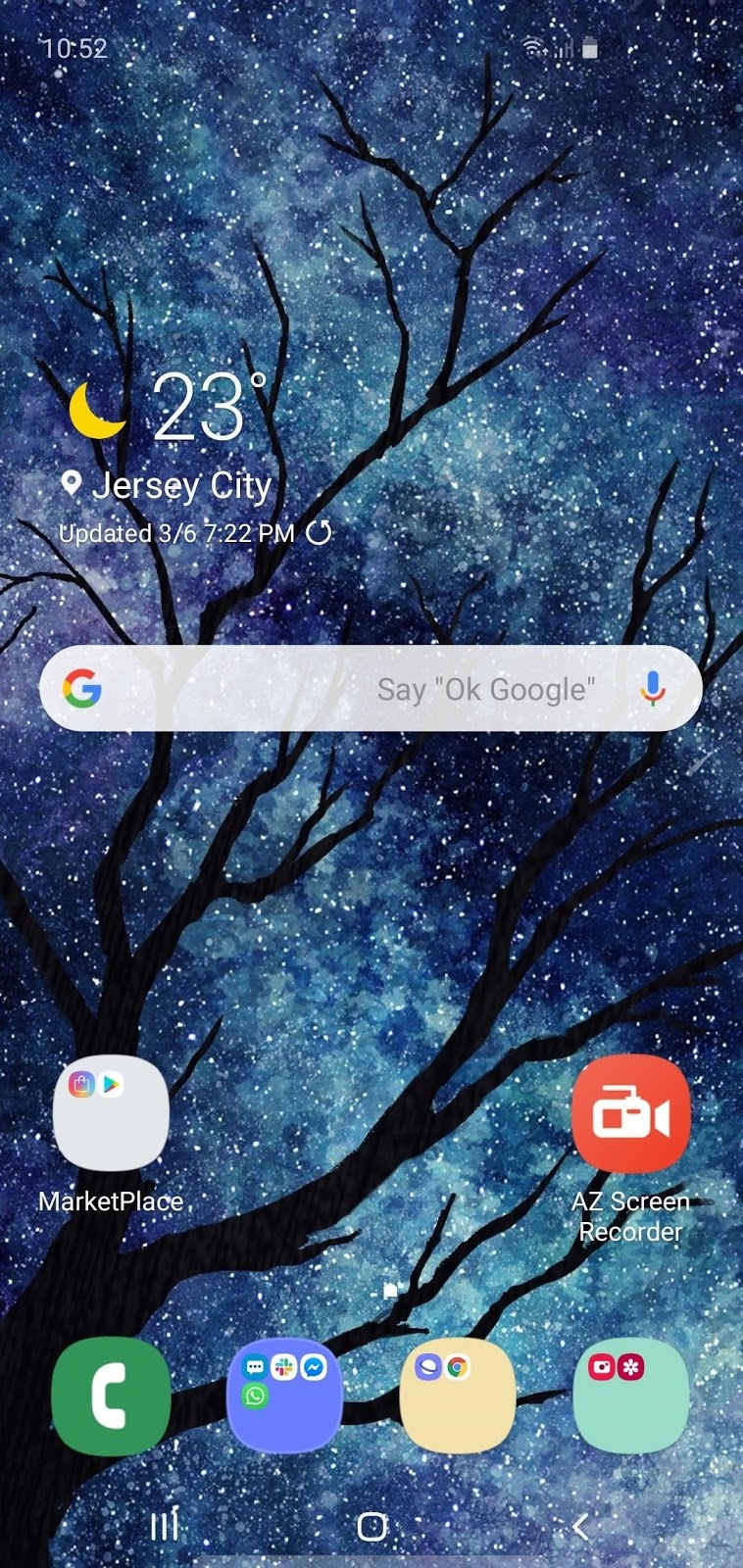Tap the navigation bar's back button

(580, 1526)
